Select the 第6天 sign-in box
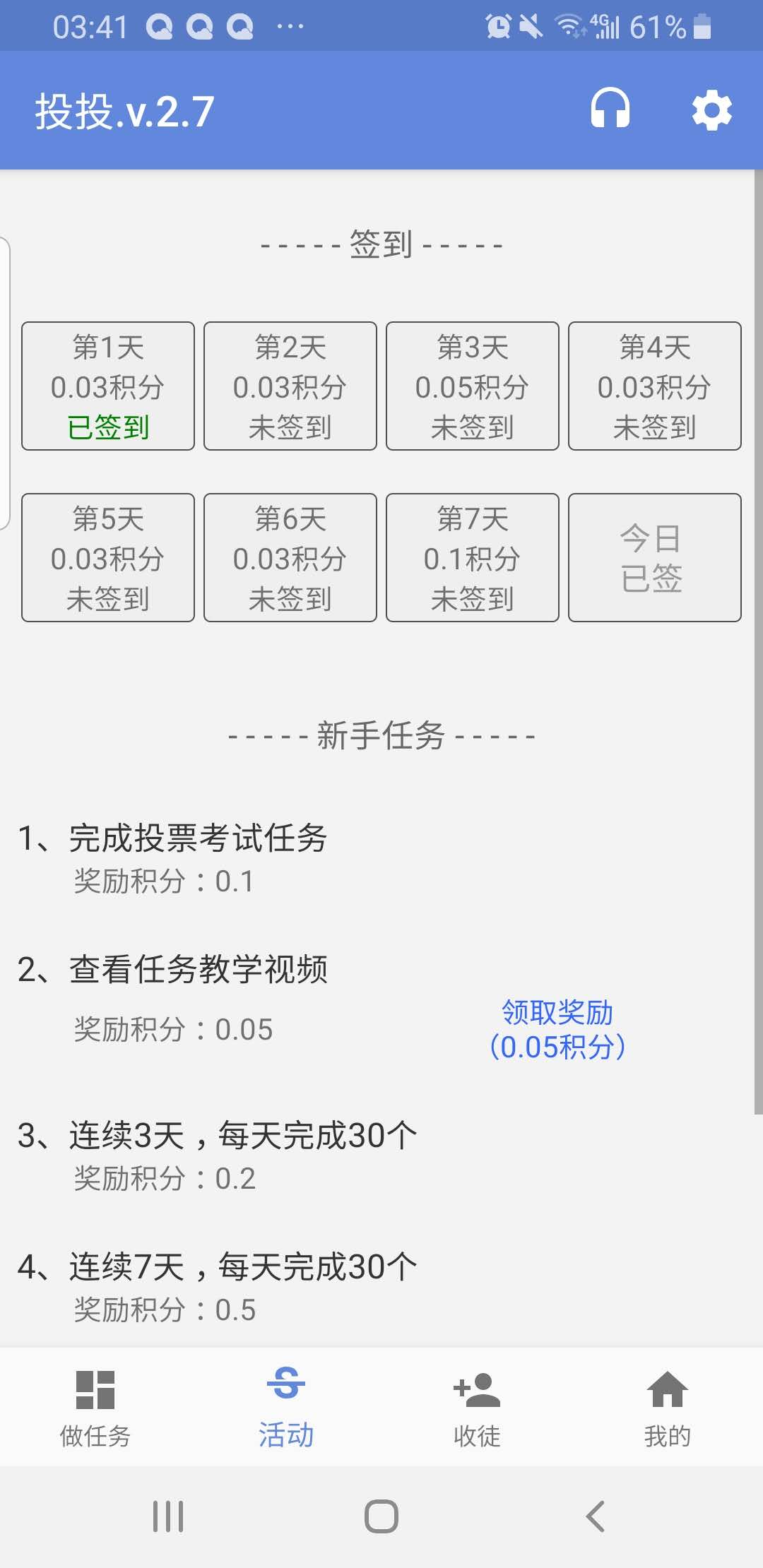 coord(290,558)
